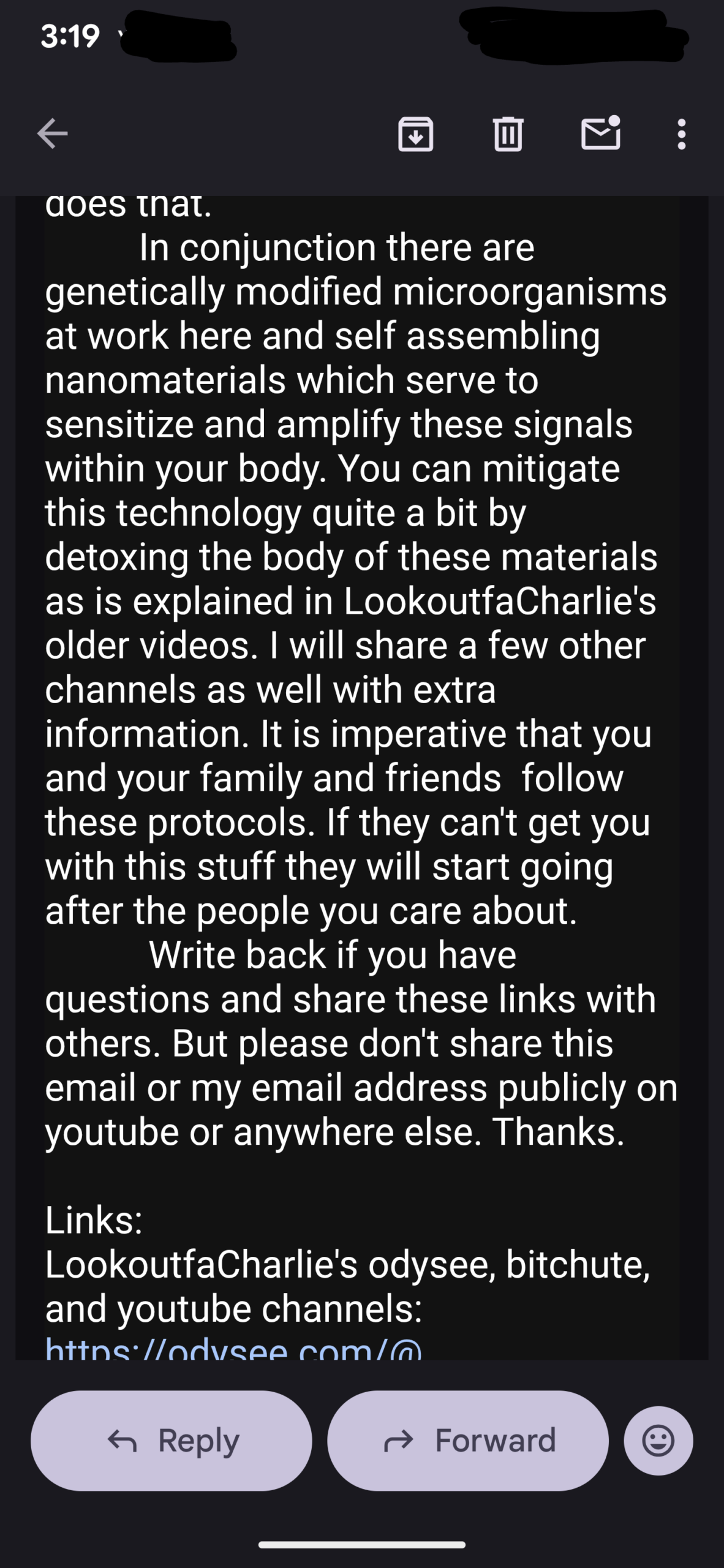Image resolution: width=724 pixels, height=1568 pixels.
Task: Go back to the inbox
Action: point(53,134)
